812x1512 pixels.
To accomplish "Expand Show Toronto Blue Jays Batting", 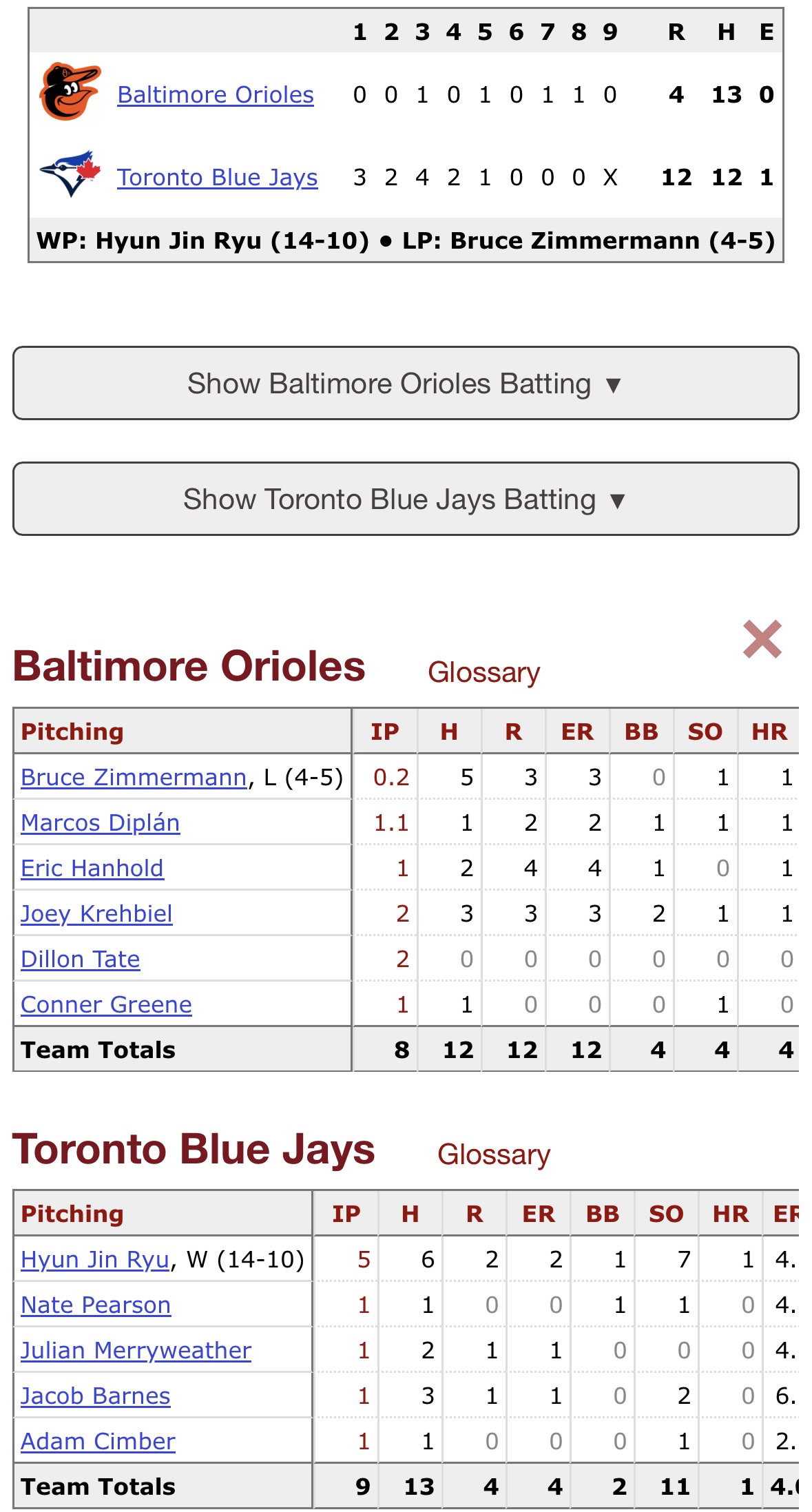I will [x=406, y=499].
